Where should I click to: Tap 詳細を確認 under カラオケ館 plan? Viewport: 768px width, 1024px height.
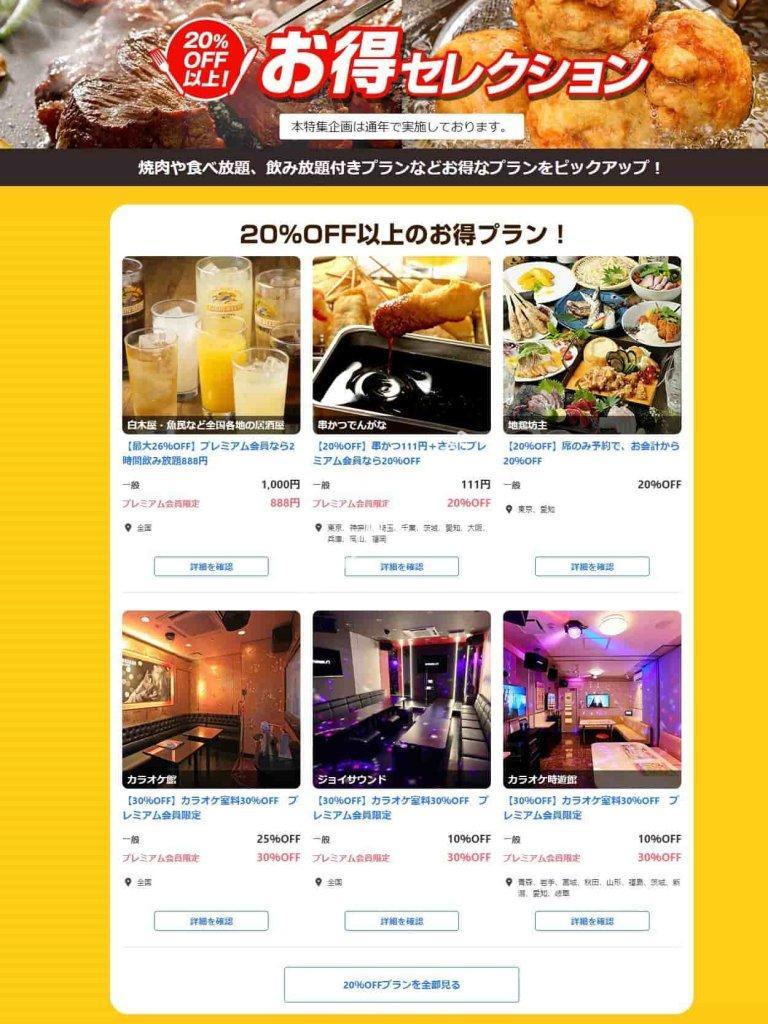pos(211,921)
